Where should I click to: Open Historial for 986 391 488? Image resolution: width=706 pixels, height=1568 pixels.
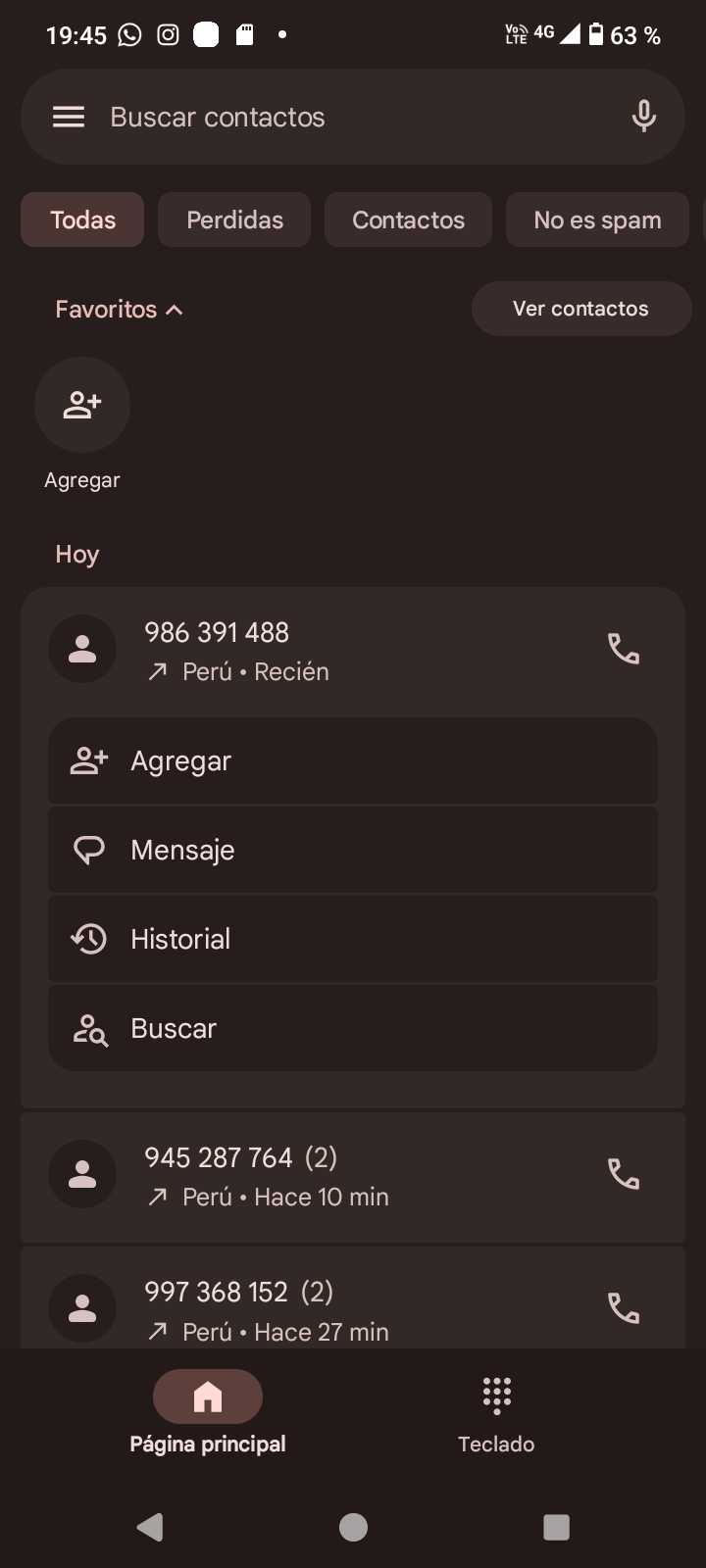pos(353,940)
